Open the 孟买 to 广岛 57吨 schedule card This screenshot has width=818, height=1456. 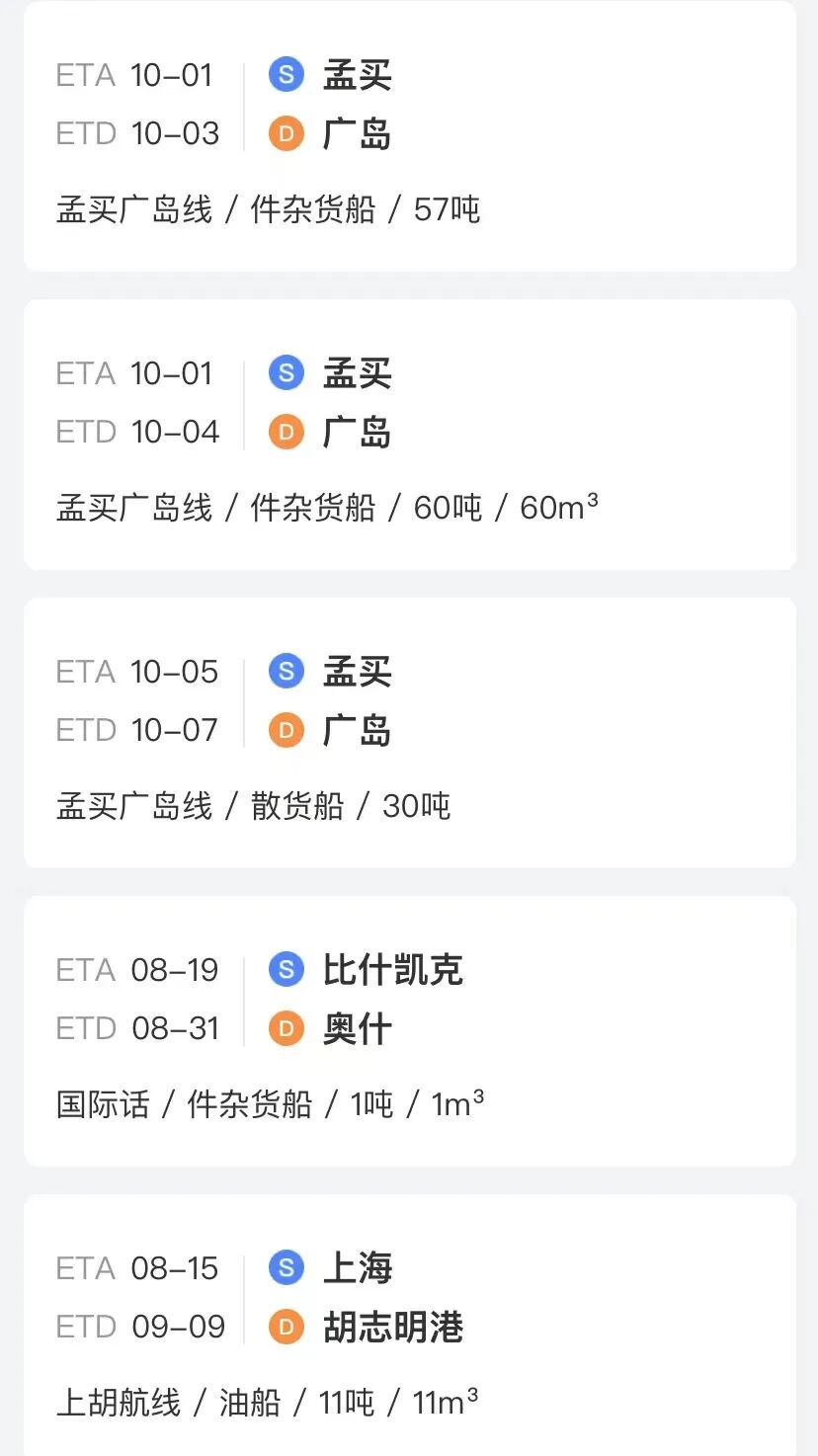click(409, 136)
